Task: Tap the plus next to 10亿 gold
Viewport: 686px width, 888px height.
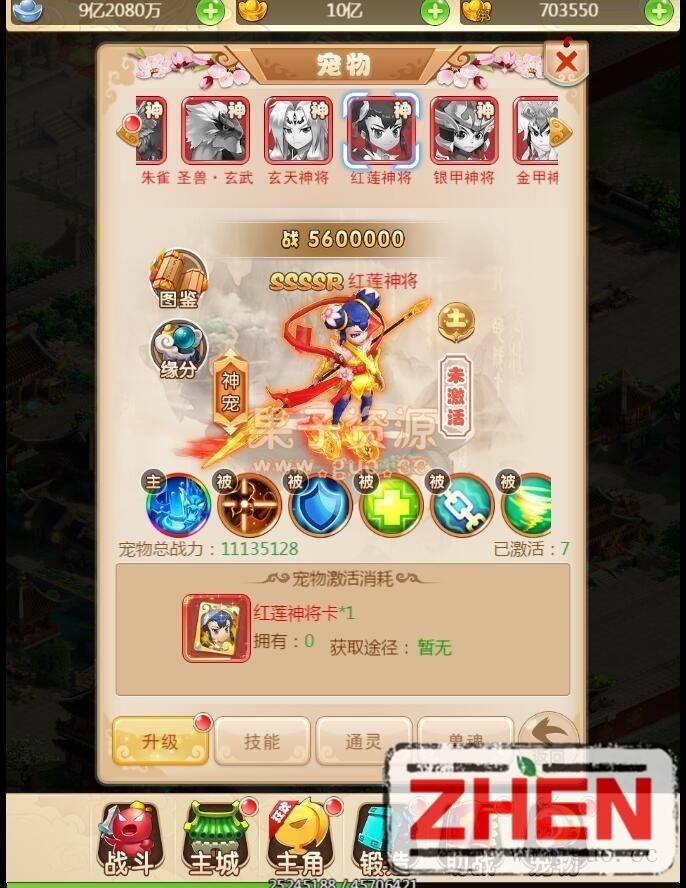Action: [x=434, y=12]
